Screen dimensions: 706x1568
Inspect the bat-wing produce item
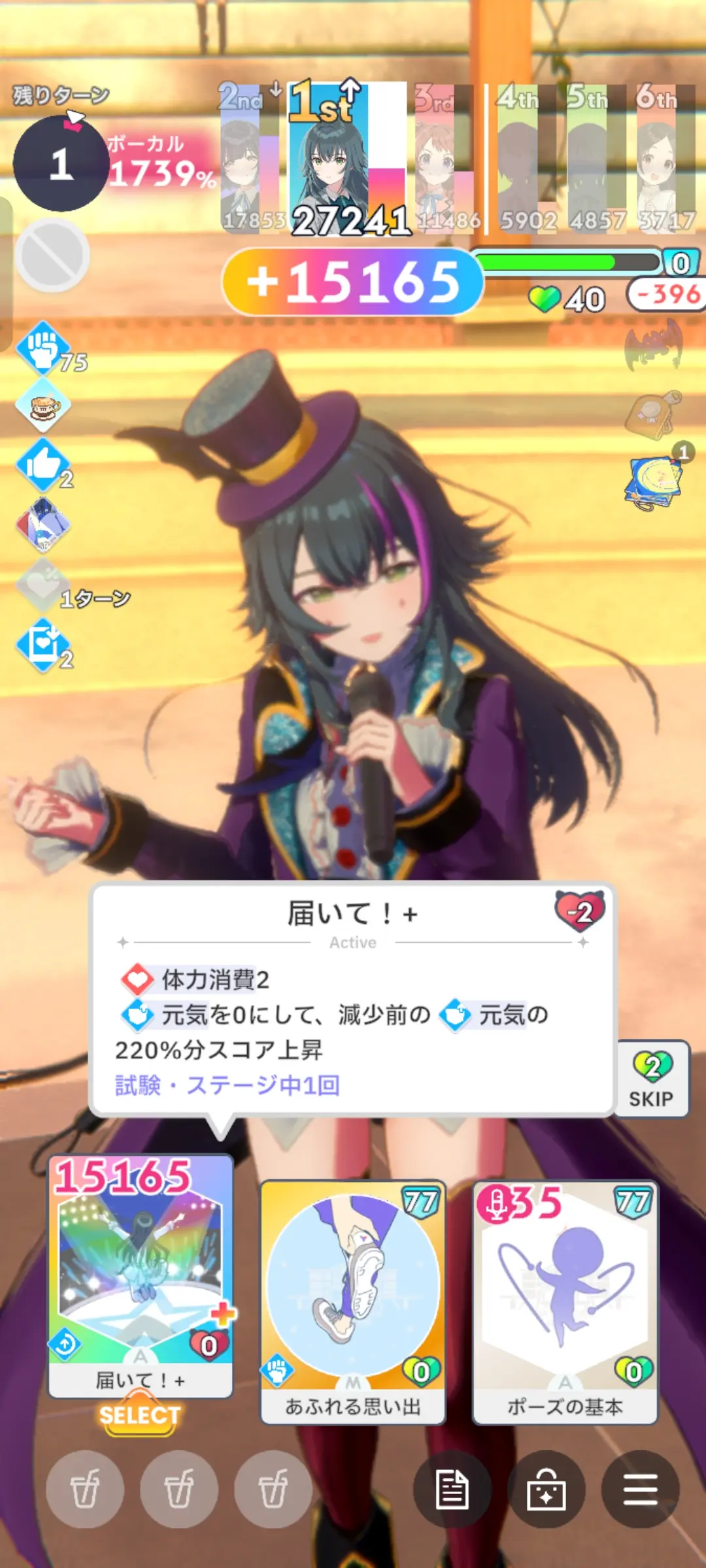654,345
